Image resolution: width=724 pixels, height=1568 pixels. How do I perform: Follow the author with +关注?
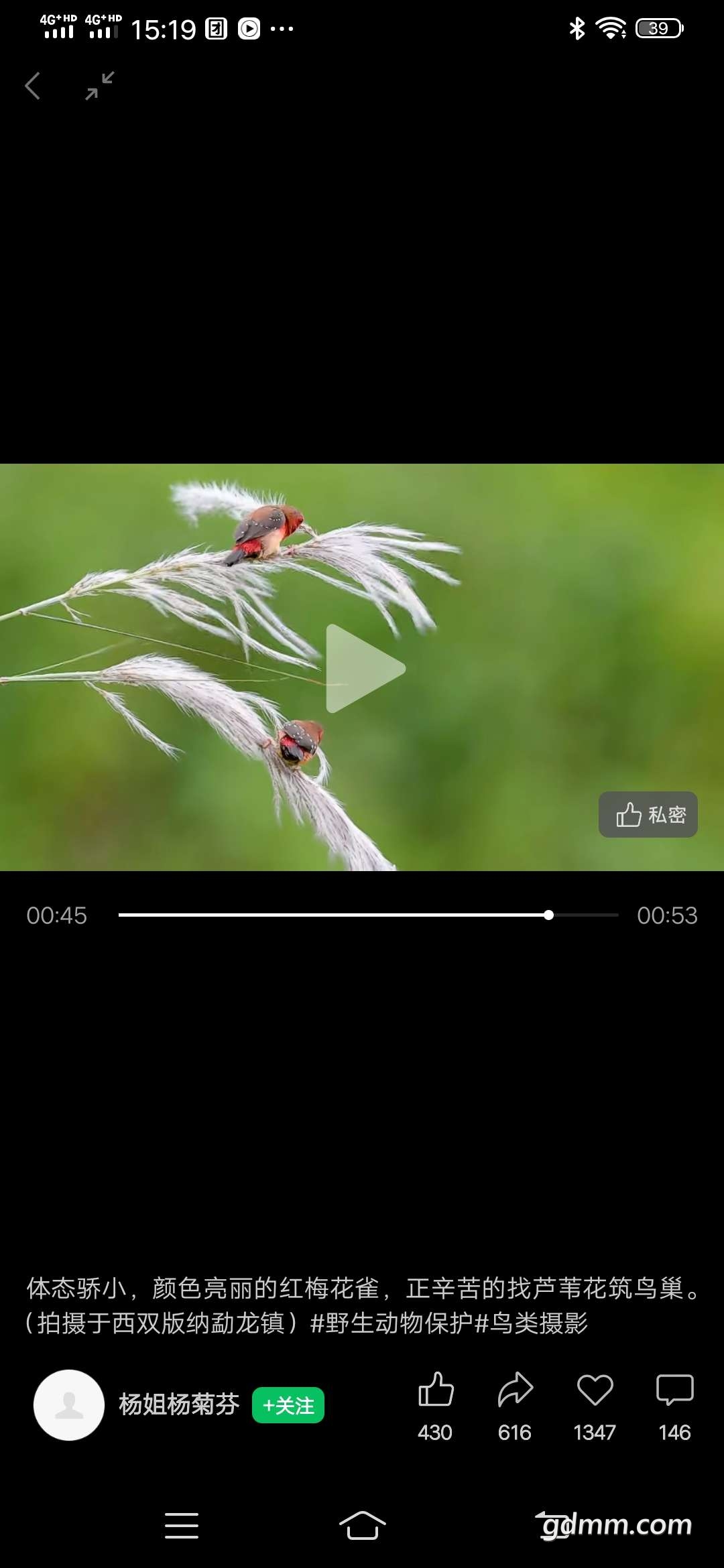pos(288,1405)
